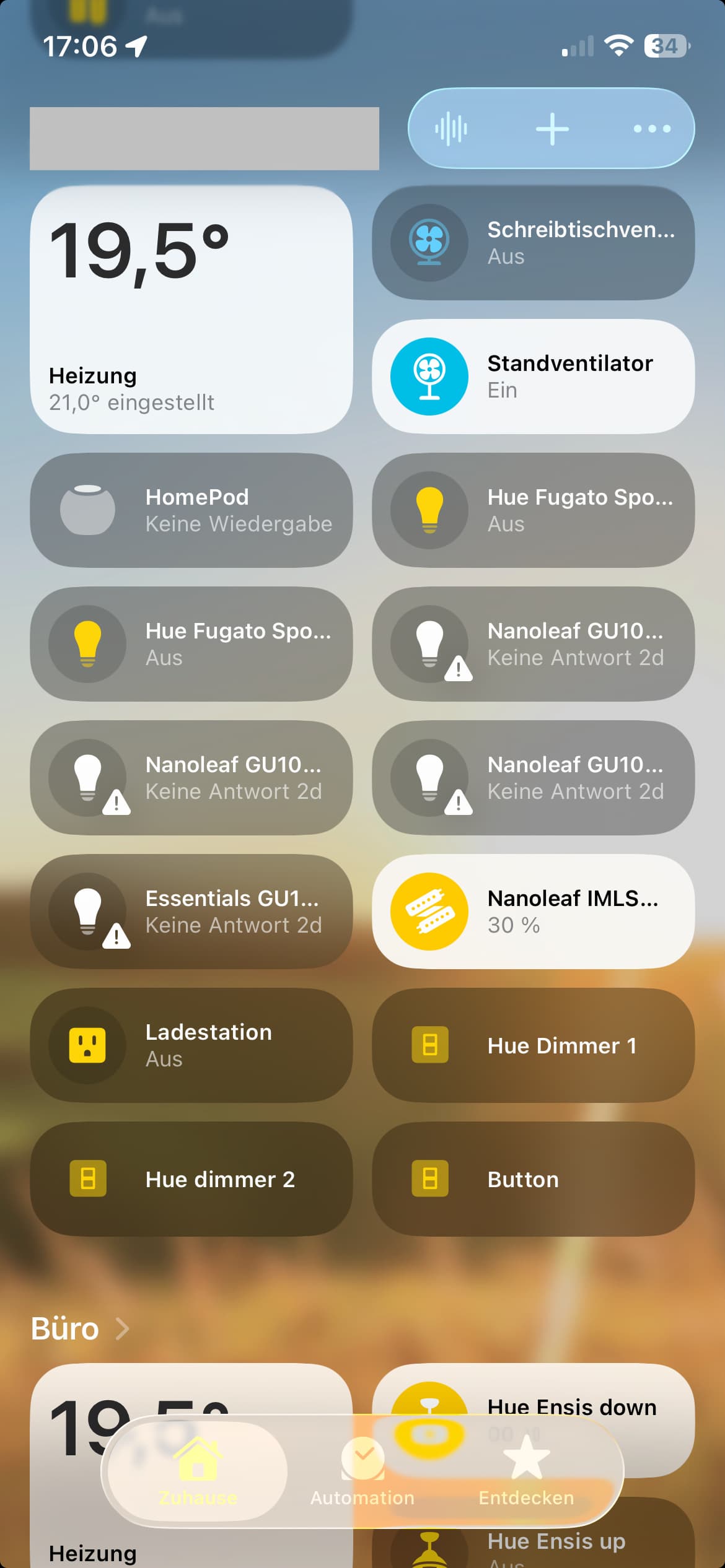The width and height of the screenshot is (725, 1568).
Task: Turn on the Schreibtischventilator fan
Action: (429, 243)
